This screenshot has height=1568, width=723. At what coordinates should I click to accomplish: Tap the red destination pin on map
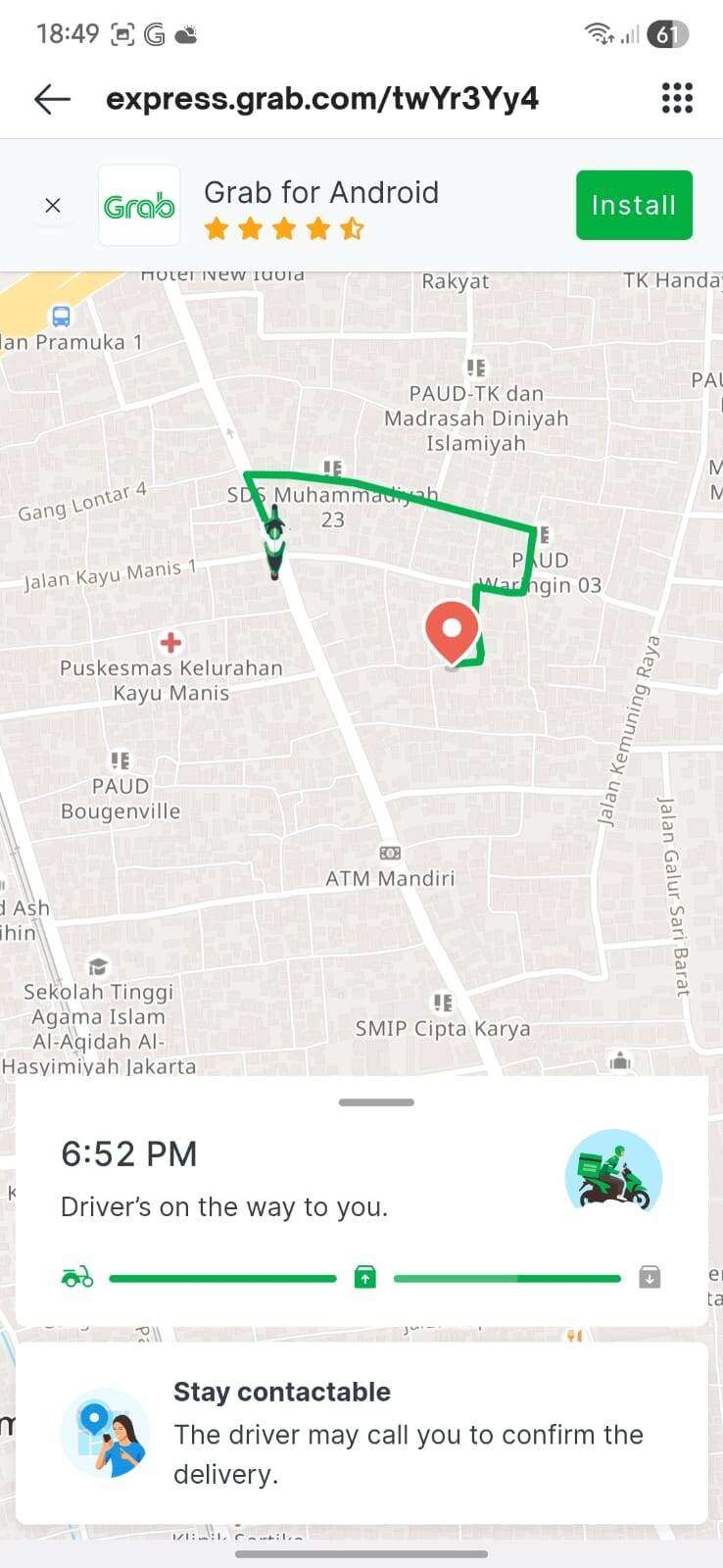(x=452, y=629)
